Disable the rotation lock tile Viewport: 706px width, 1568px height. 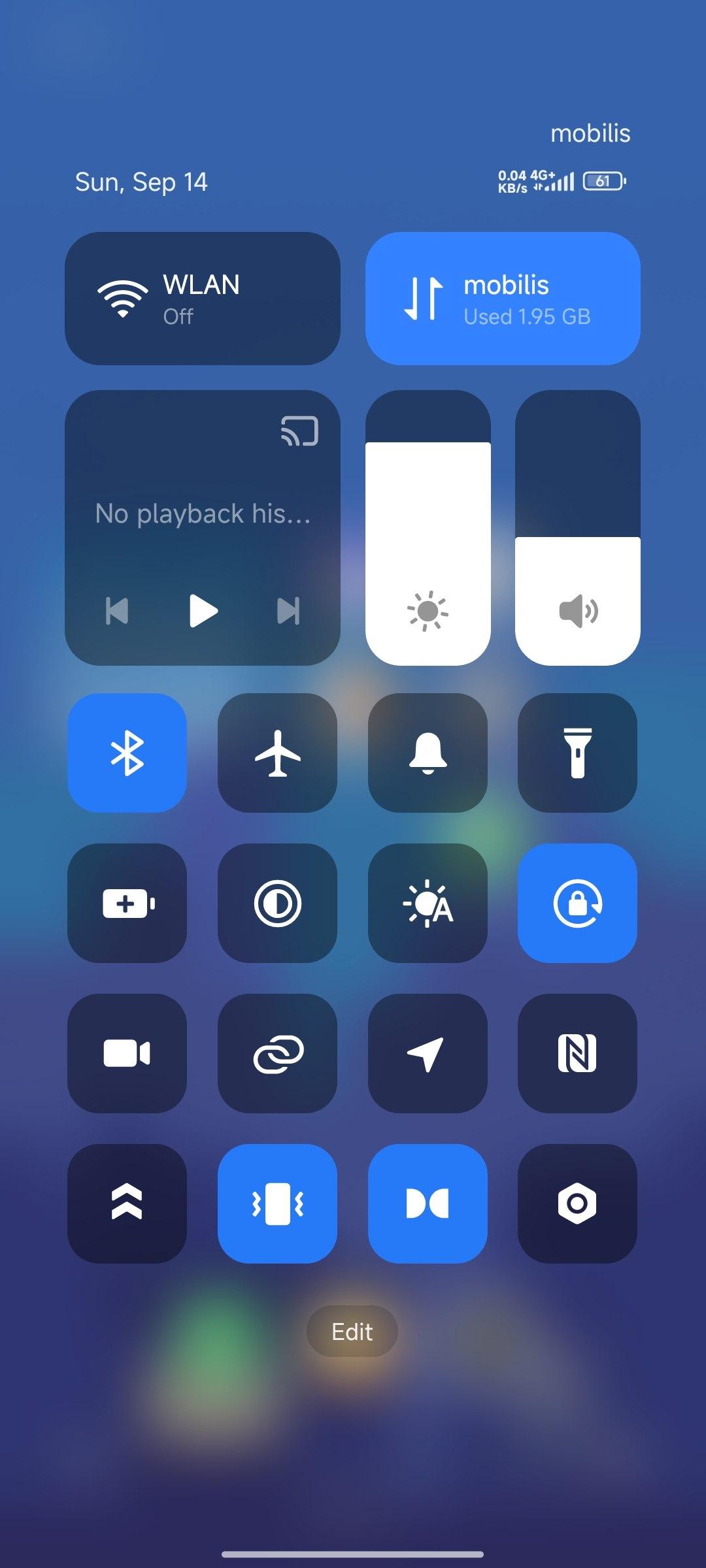[577, 903]
